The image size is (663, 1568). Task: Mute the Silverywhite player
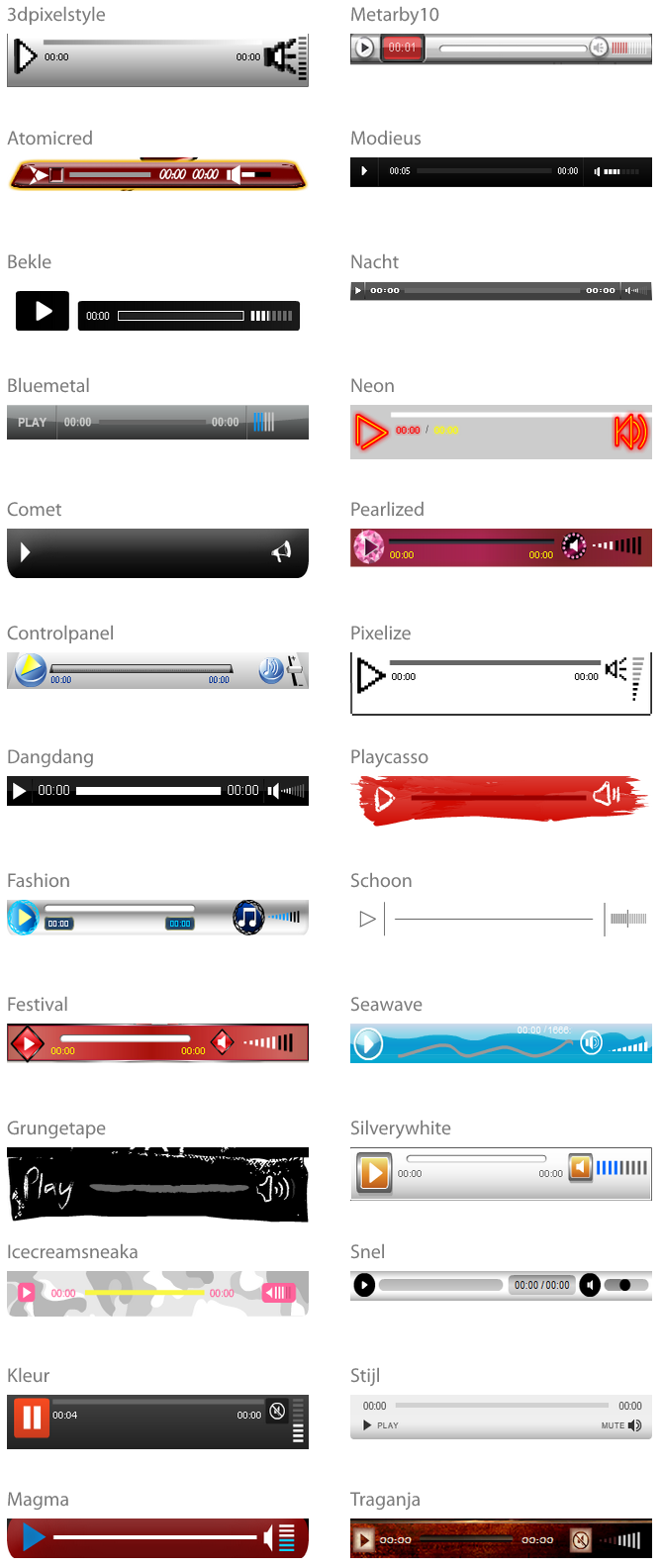[x=580, y=1167]
